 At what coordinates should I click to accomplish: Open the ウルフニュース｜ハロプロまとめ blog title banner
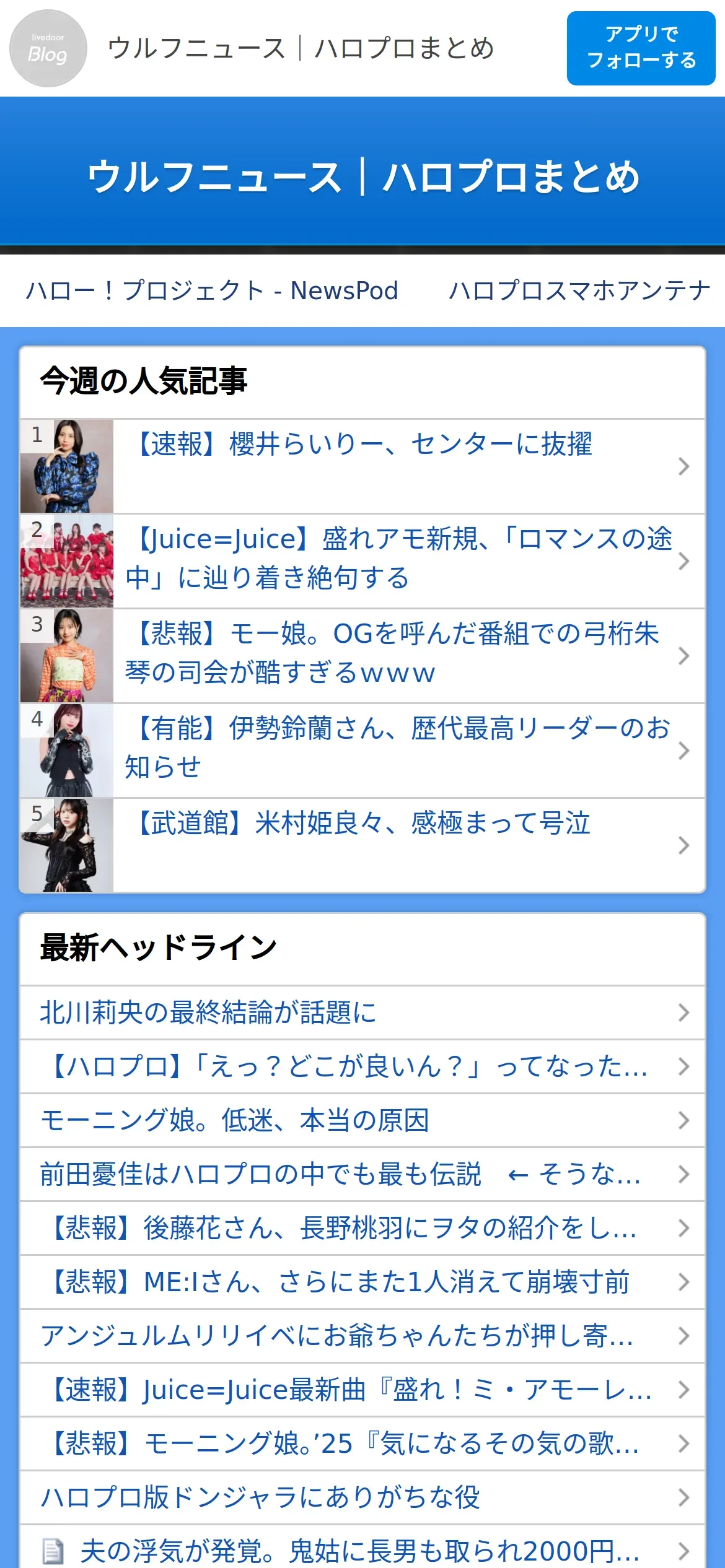pos(362,176)
